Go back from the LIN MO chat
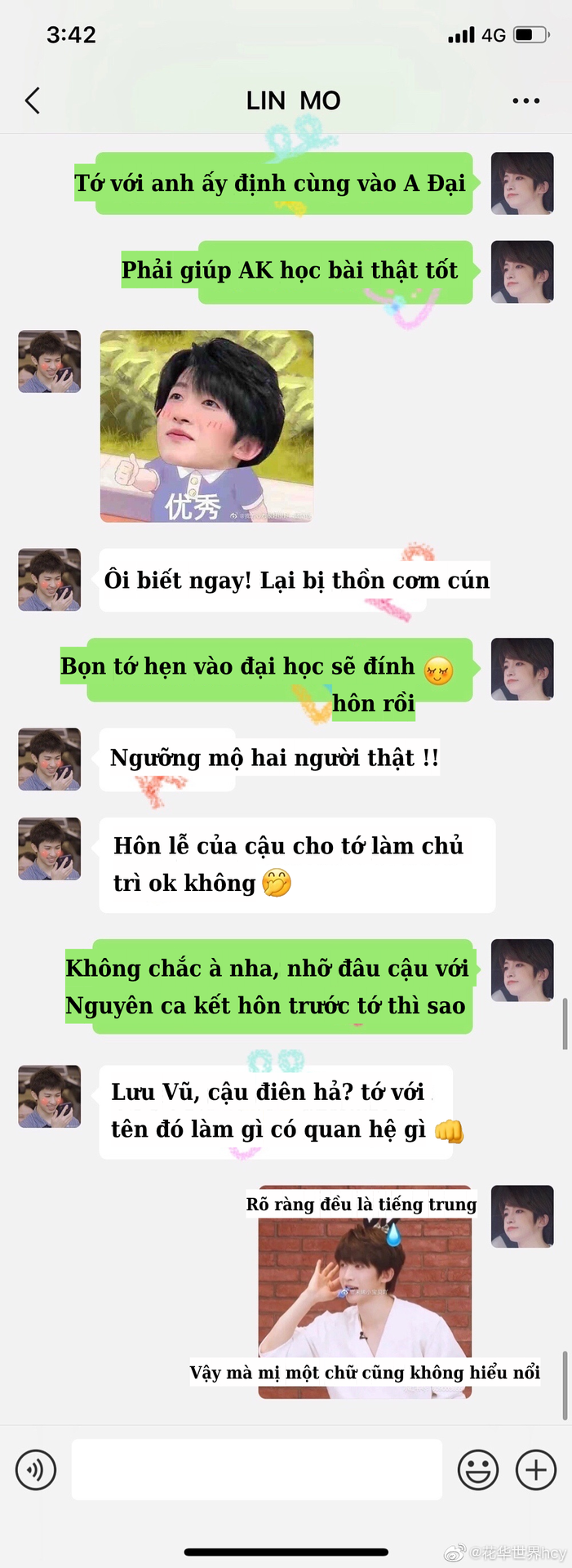This screenshot has width=572, height=1568. coord(33,100)
